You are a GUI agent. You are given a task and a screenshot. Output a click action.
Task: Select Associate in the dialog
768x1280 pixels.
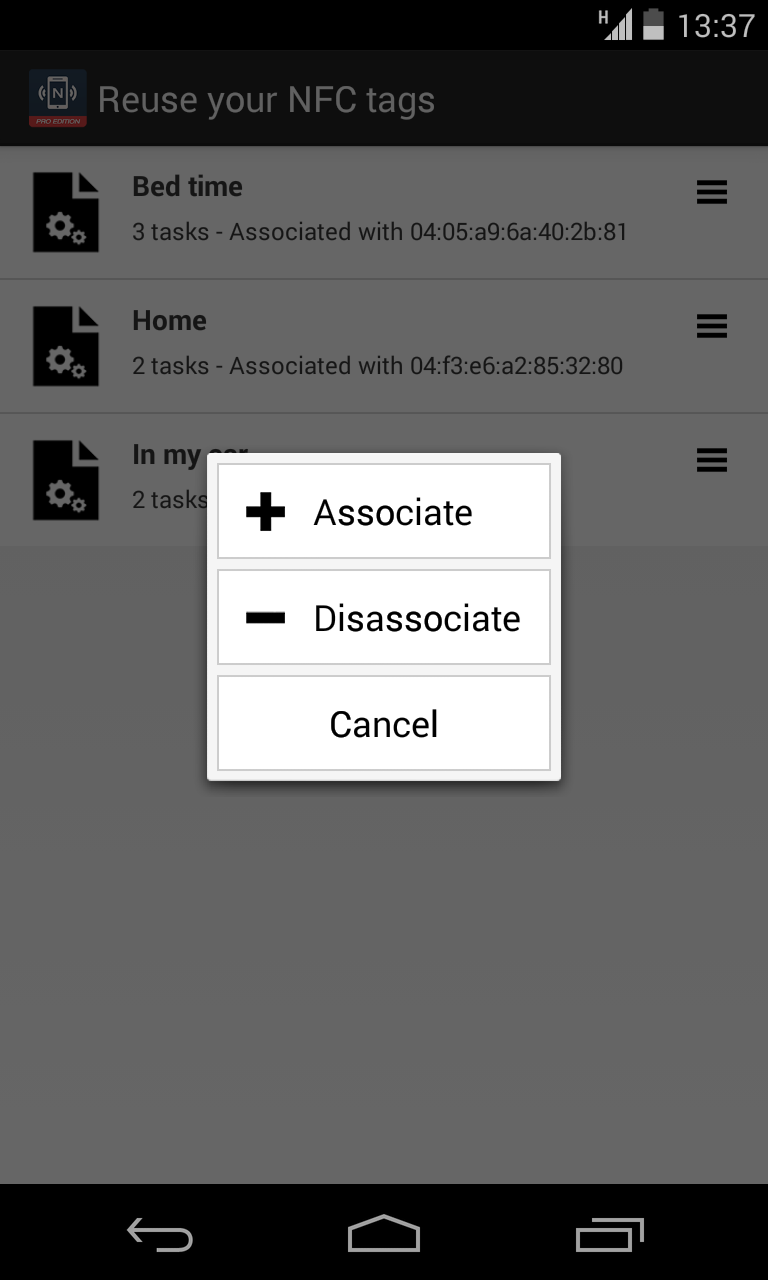pos(384,512)
